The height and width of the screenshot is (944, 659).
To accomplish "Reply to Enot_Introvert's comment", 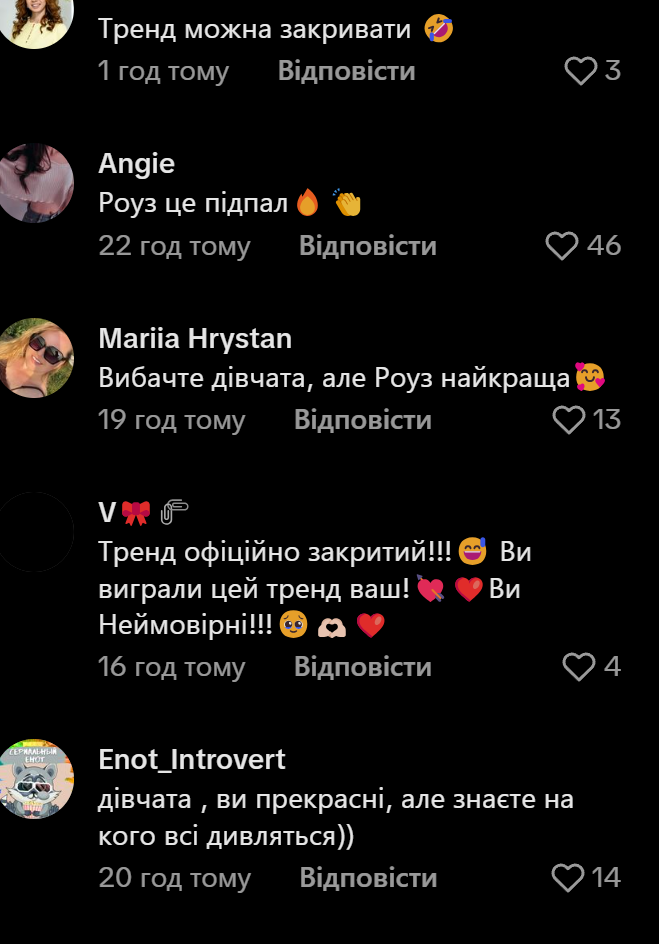I will point(368,878).
